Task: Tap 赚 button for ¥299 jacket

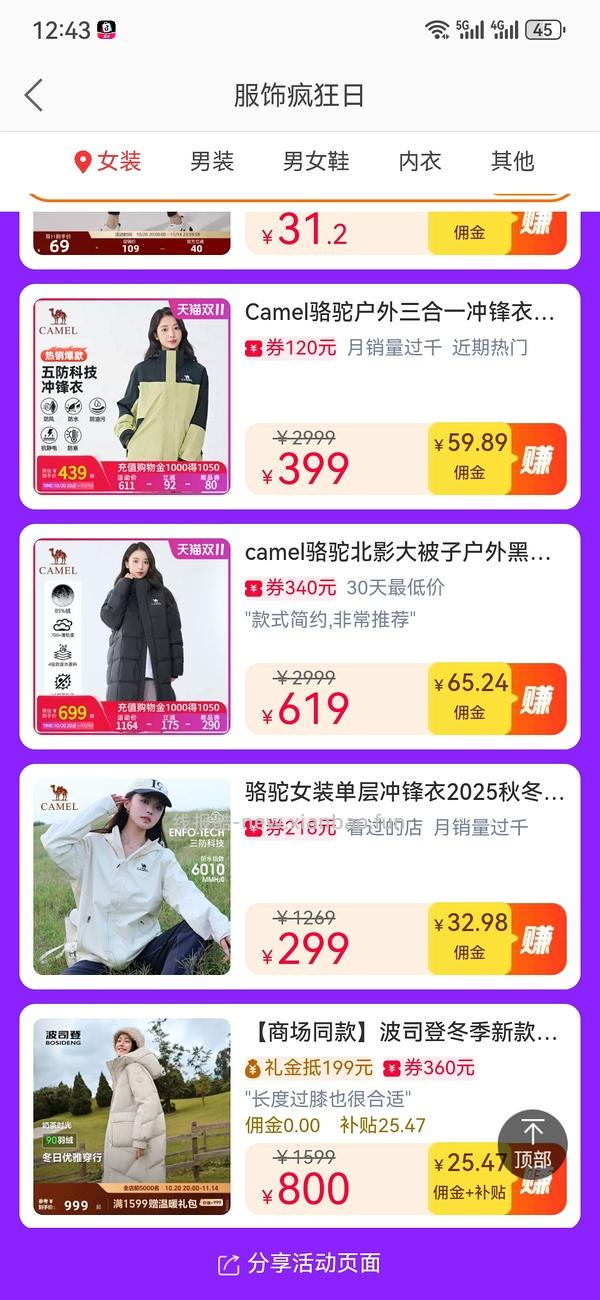Action: pos(537,939)
